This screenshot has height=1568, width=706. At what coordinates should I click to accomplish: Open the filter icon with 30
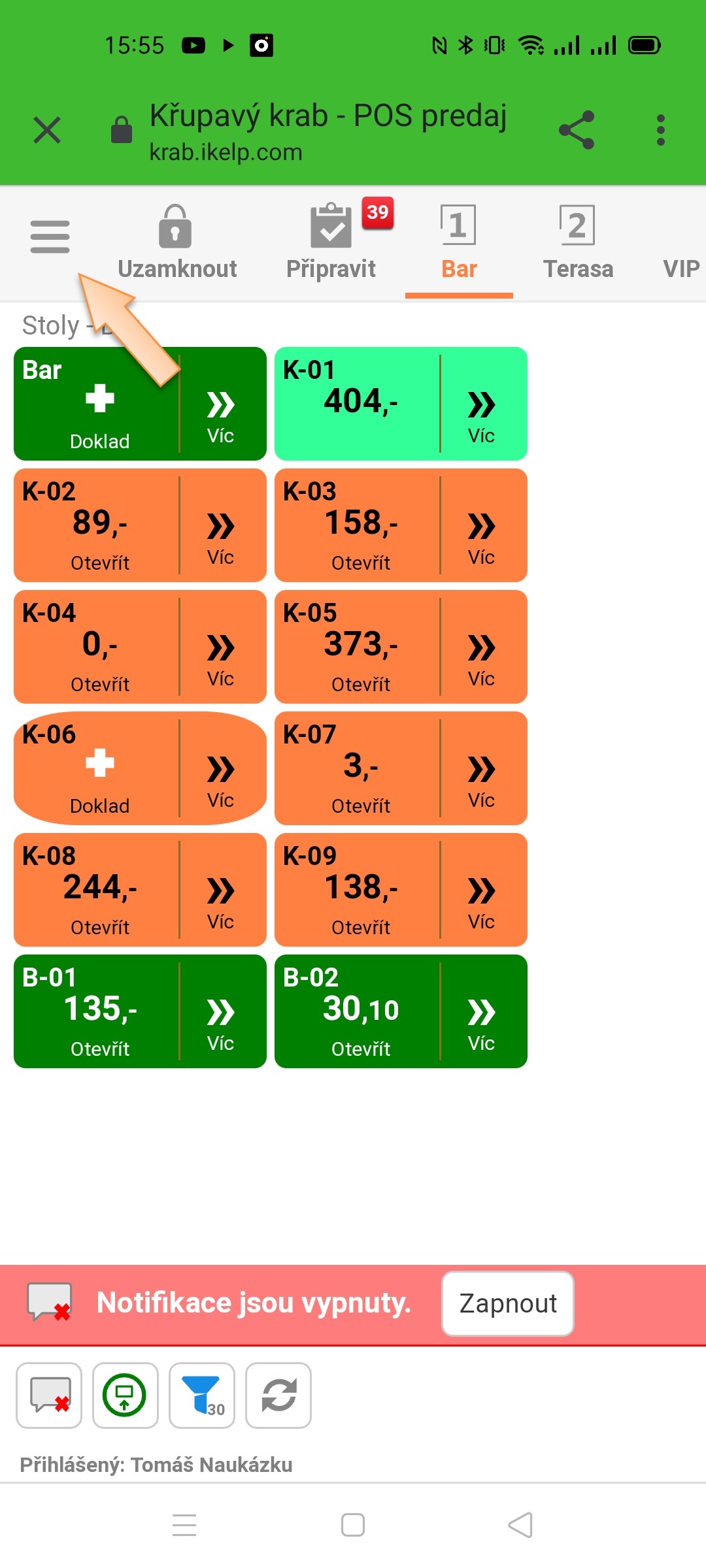202,1396
